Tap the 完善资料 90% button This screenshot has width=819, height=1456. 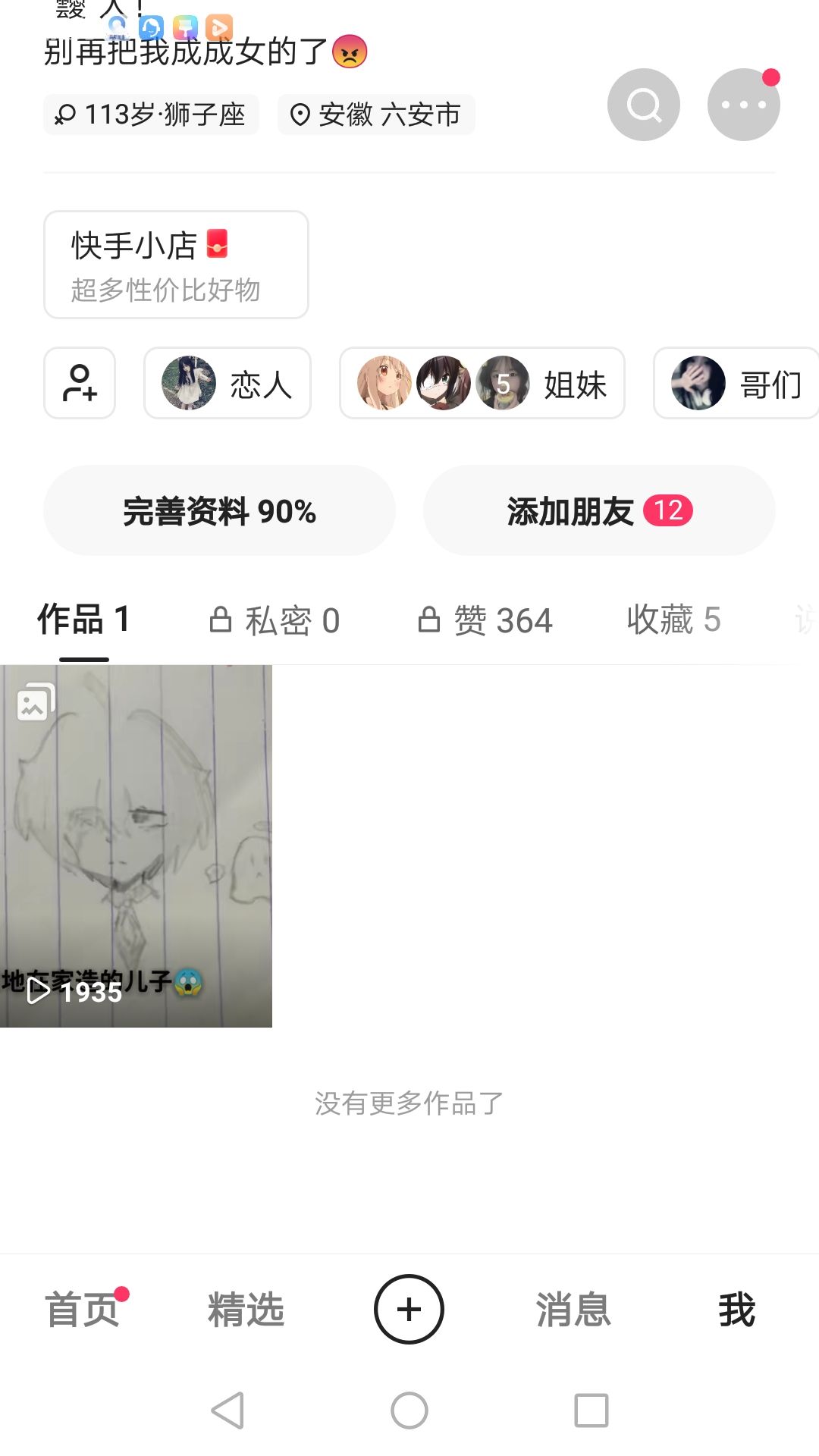click(x=219, y=510)
